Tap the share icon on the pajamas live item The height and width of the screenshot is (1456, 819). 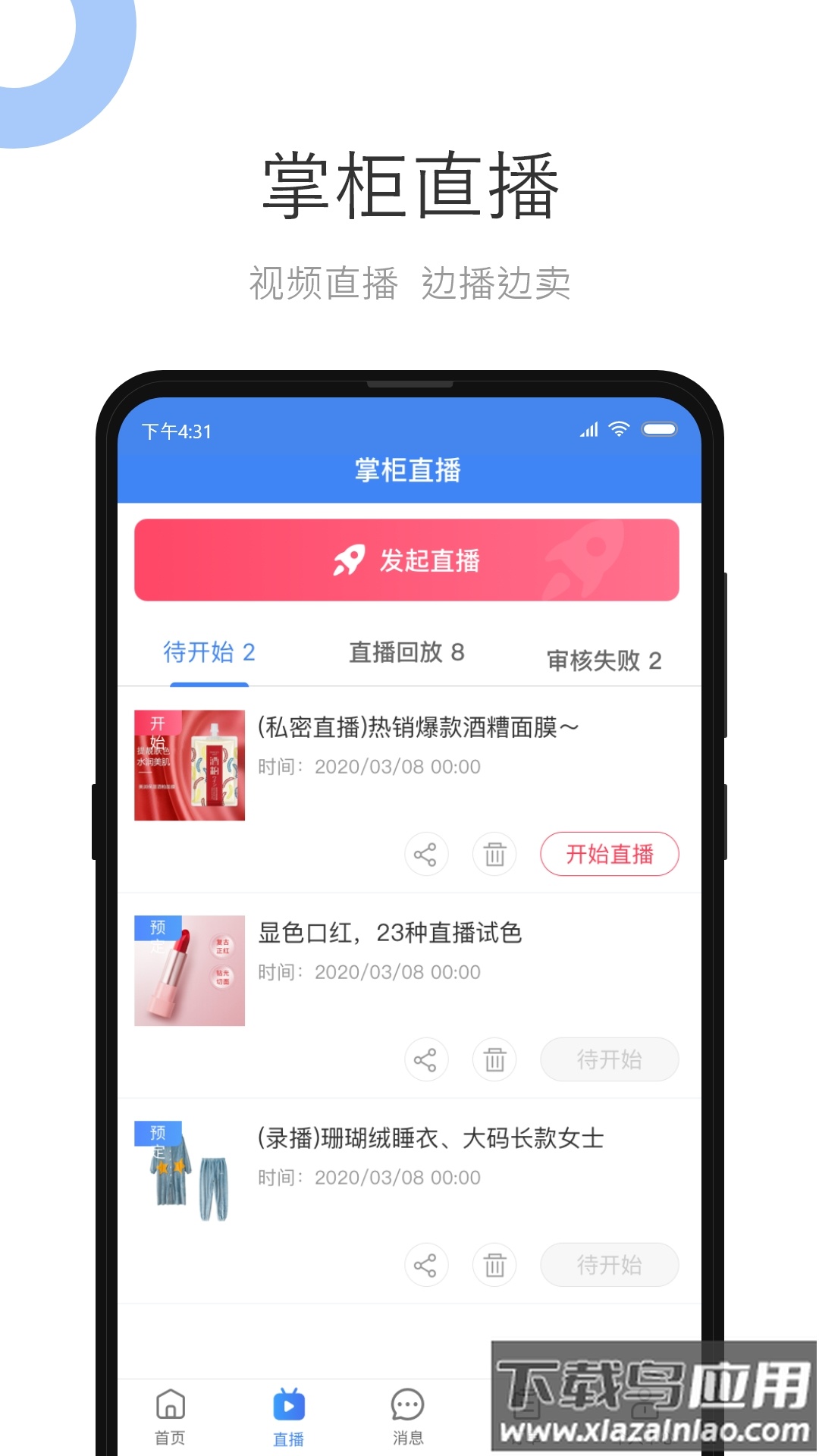[x=426, y=1265]
